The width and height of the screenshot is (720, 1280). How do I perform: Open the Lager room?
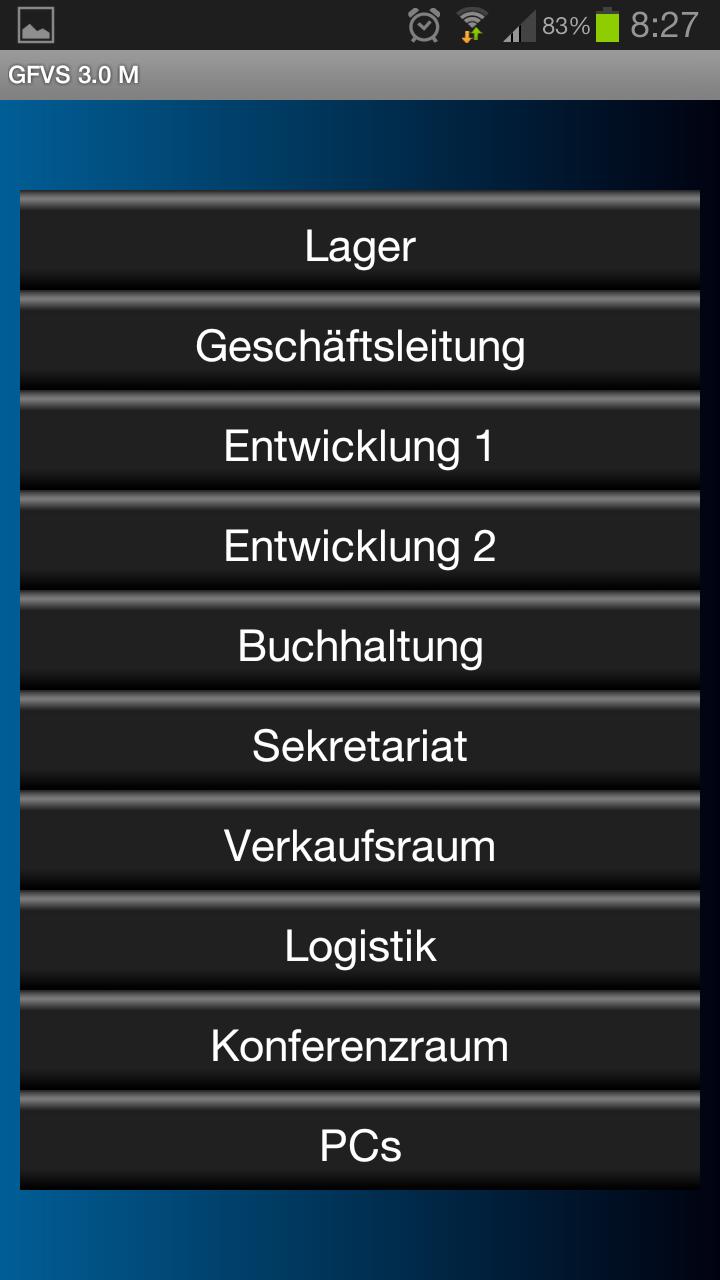[x=360, y=246]
